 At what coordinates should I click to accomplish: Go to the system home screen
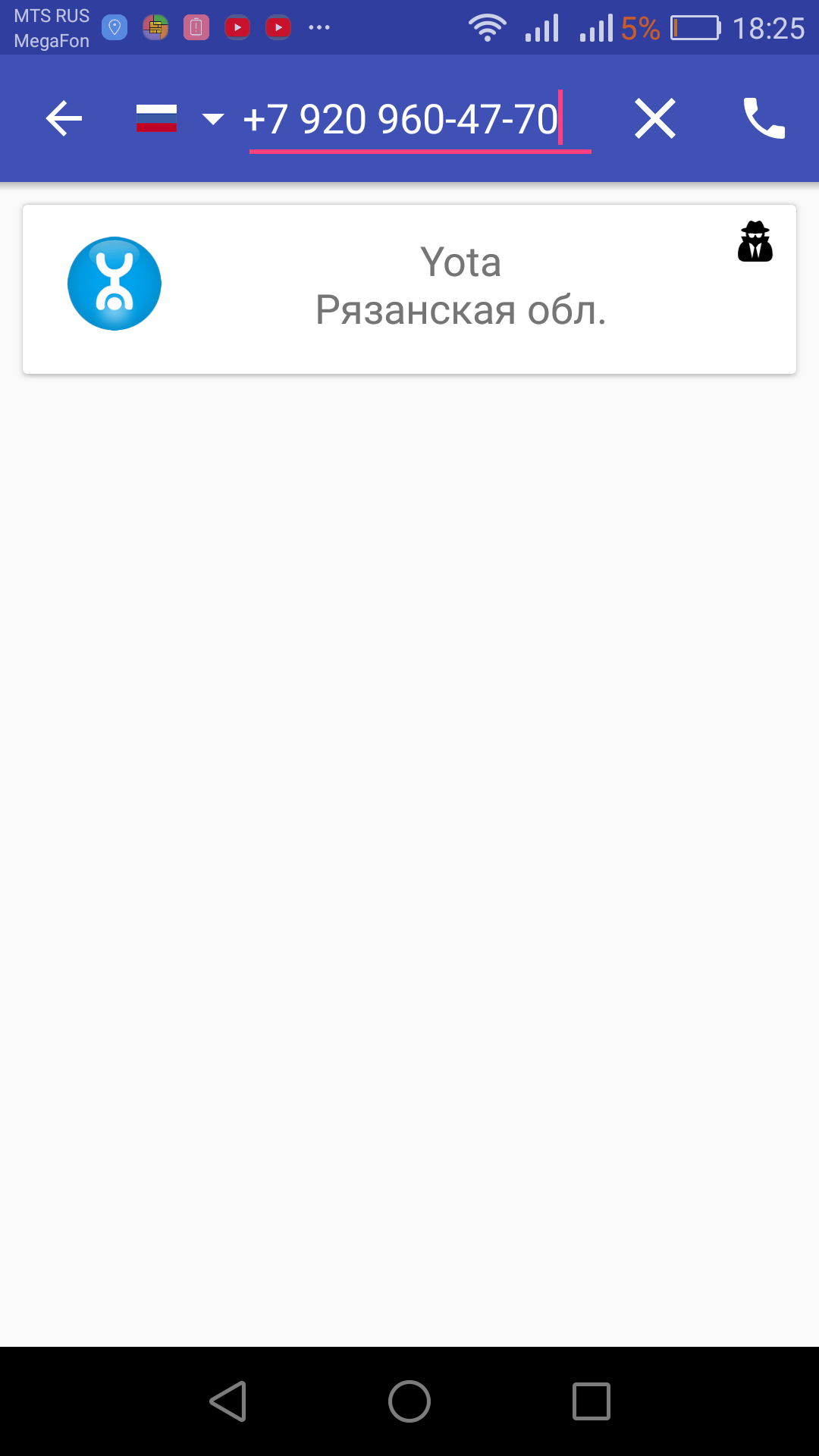pyautogui.click(x=409, y=1401)
